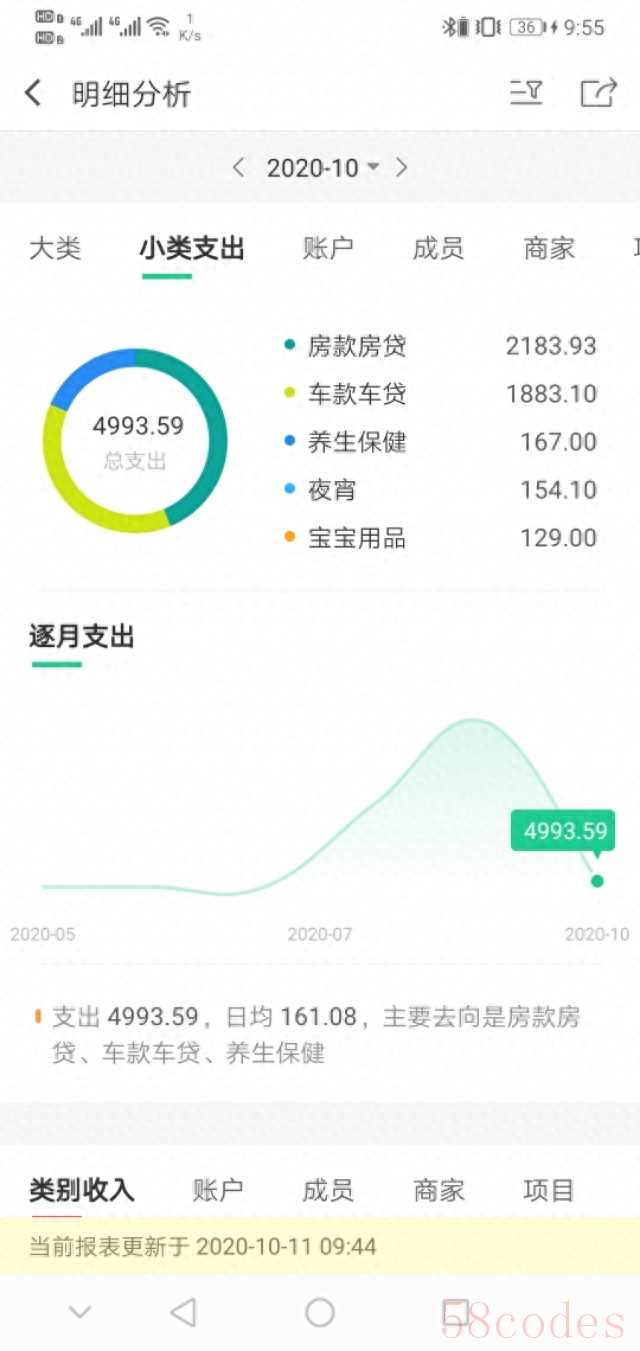This screenshot has width=640, height=1351.
Task: Open 养生保健 expense details
Action: pyautogui.click(x=441, y=442)
